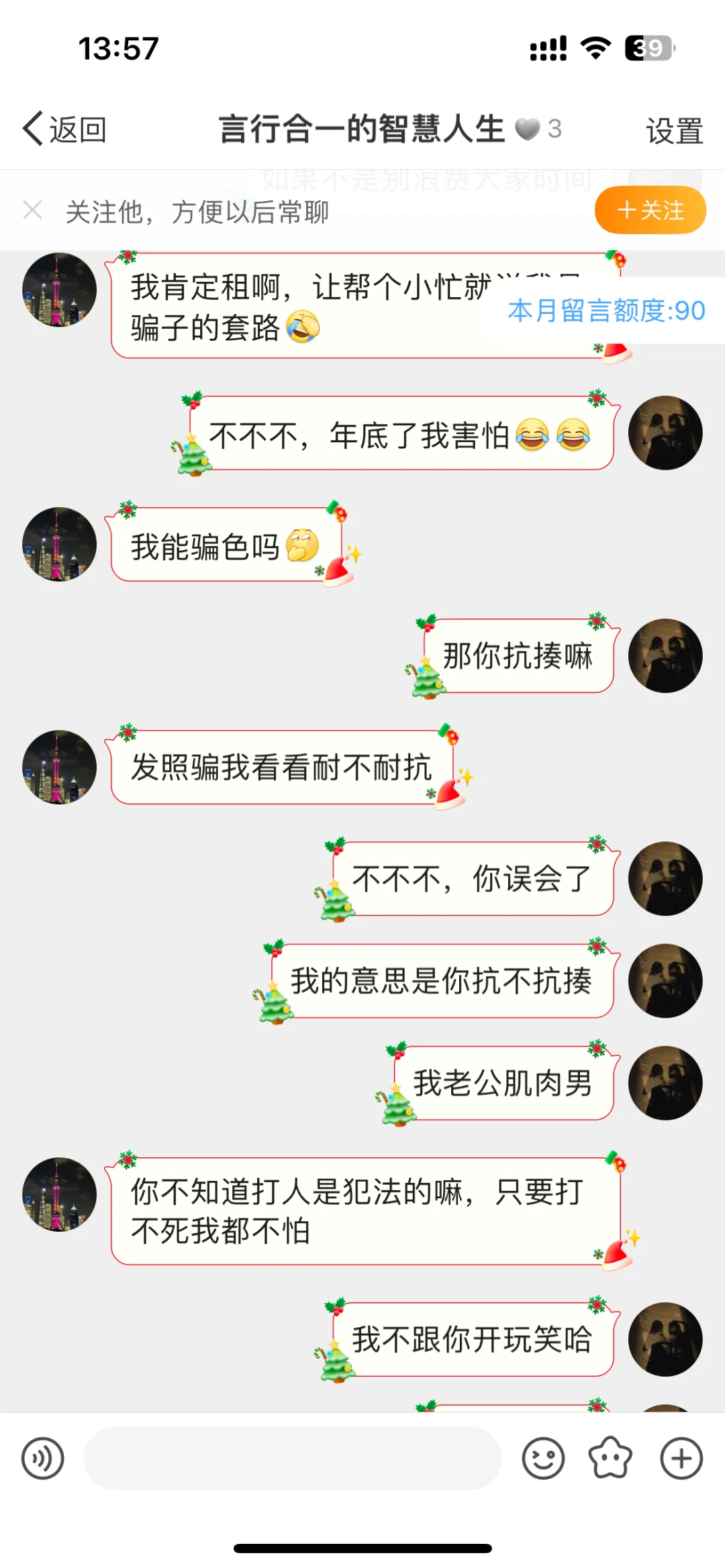Dismiss the 关注他 follow banner
Viewport: 725px width, 1568px height.
(x=32, y=210)
